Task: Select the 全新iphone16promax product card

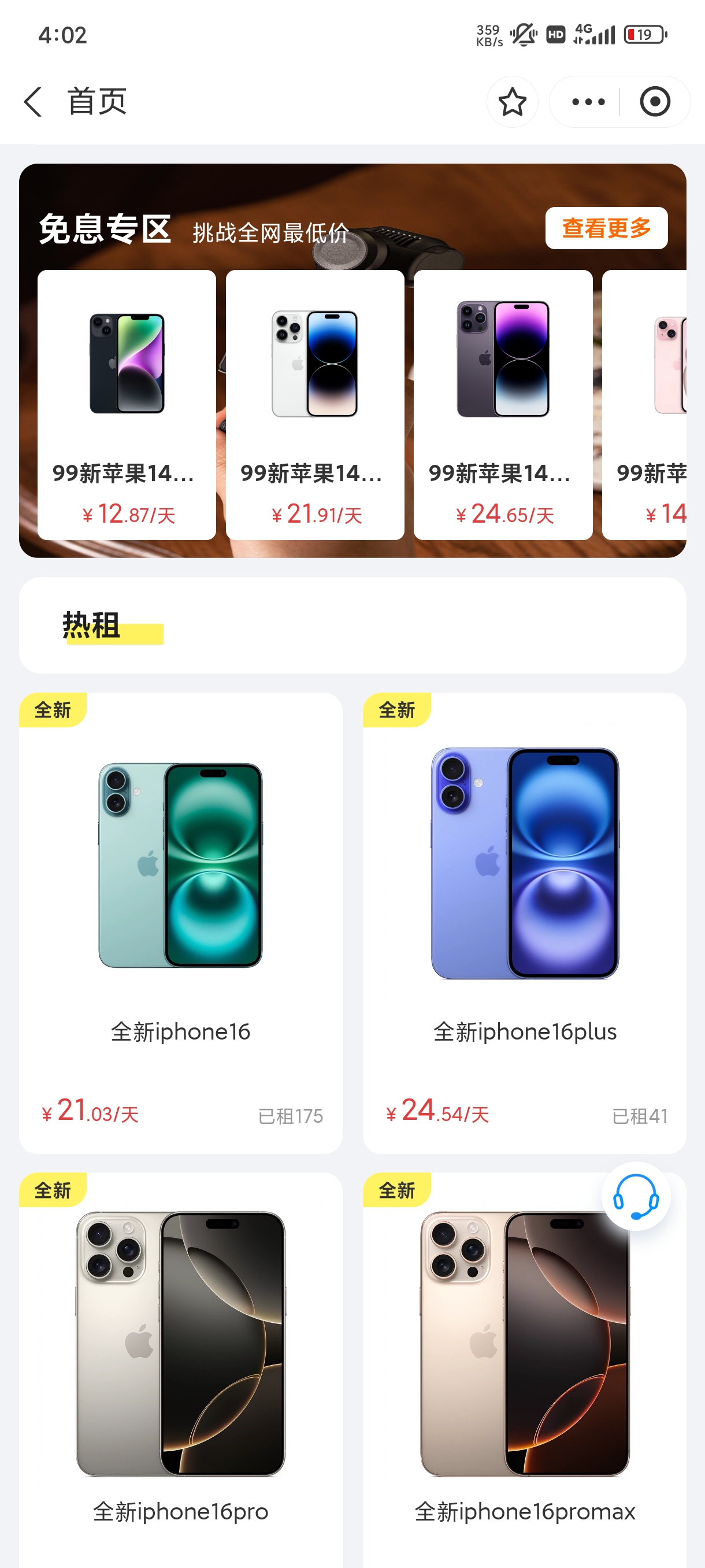Action: [524, 1370]
